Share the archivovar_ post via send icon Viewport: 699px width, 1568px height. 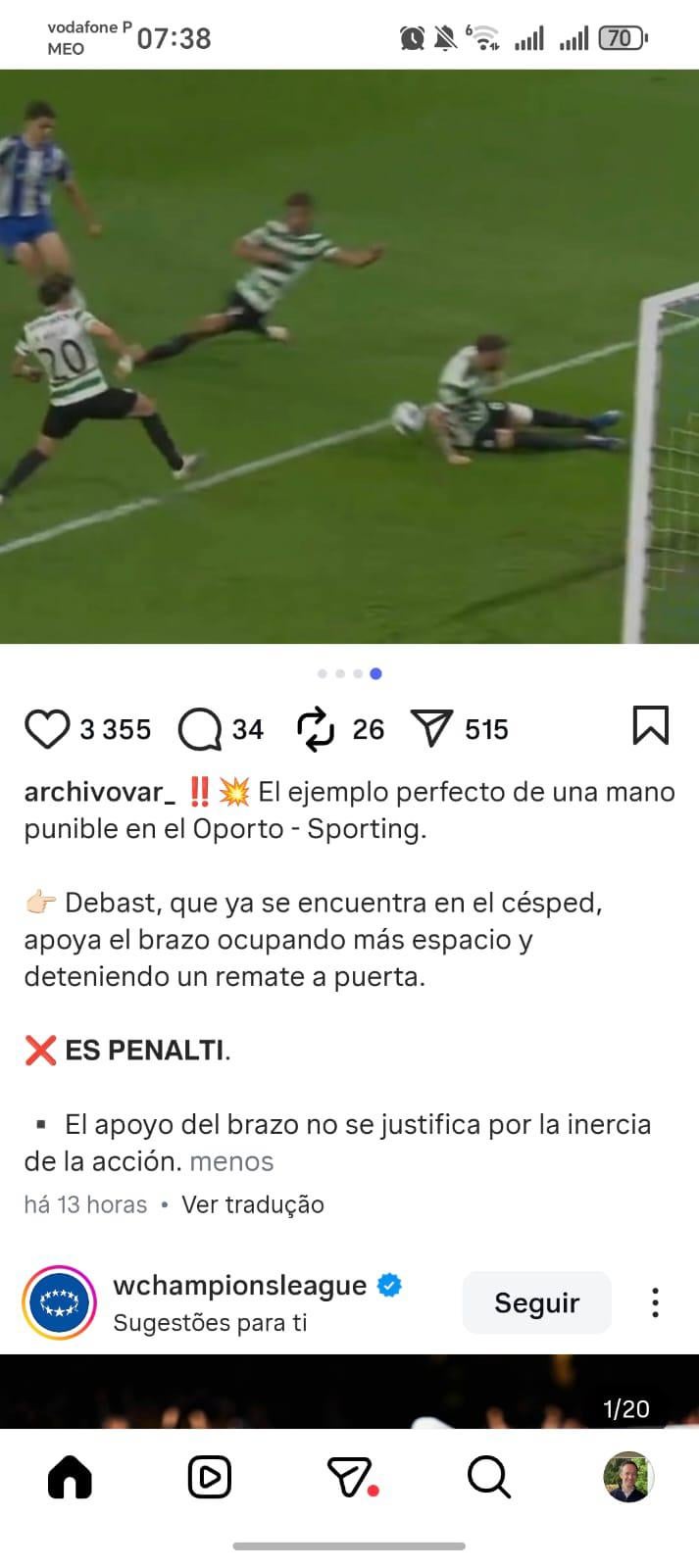click(431, 729)
